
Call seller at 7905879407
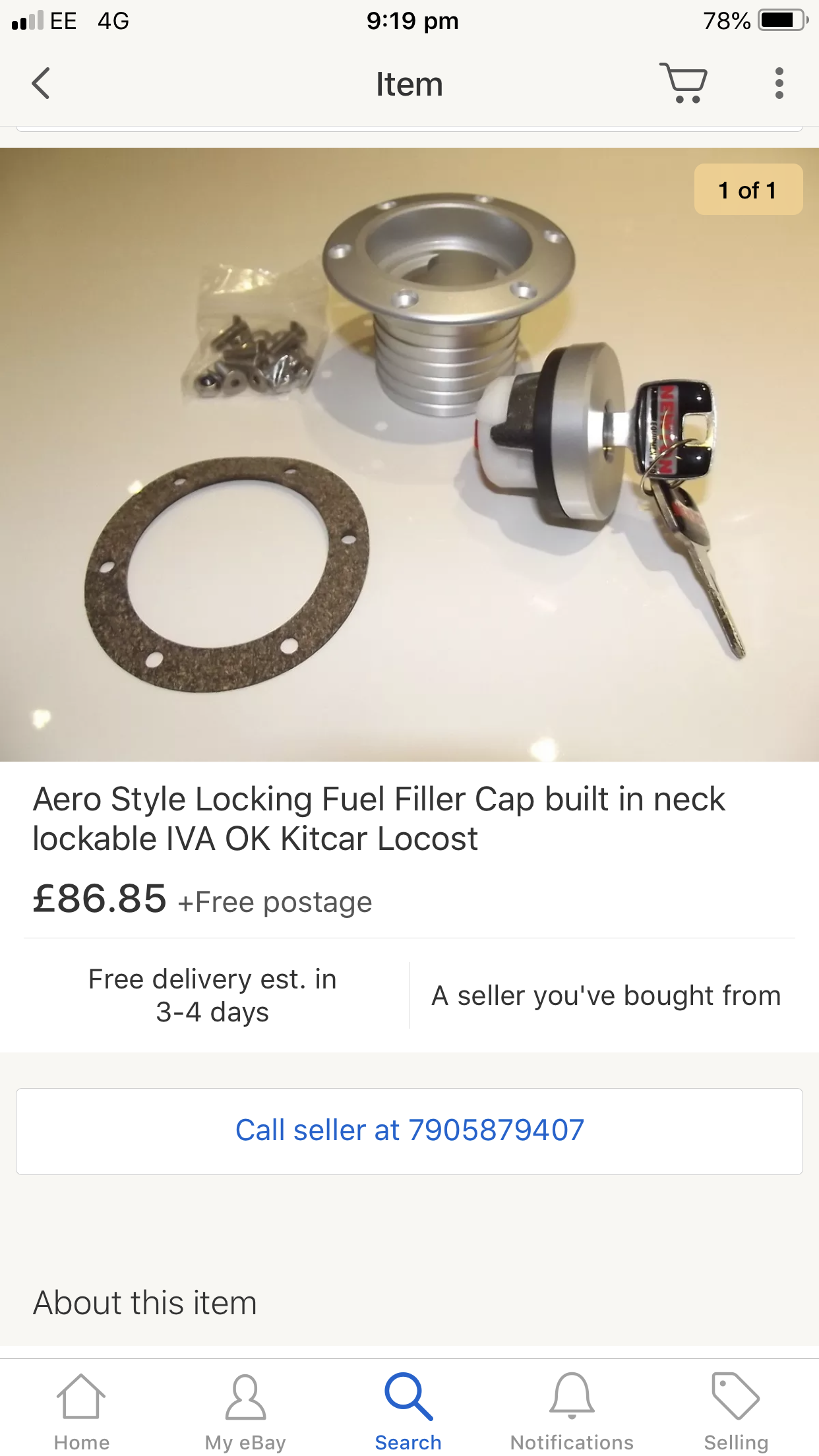click(x=409, y=1131)
